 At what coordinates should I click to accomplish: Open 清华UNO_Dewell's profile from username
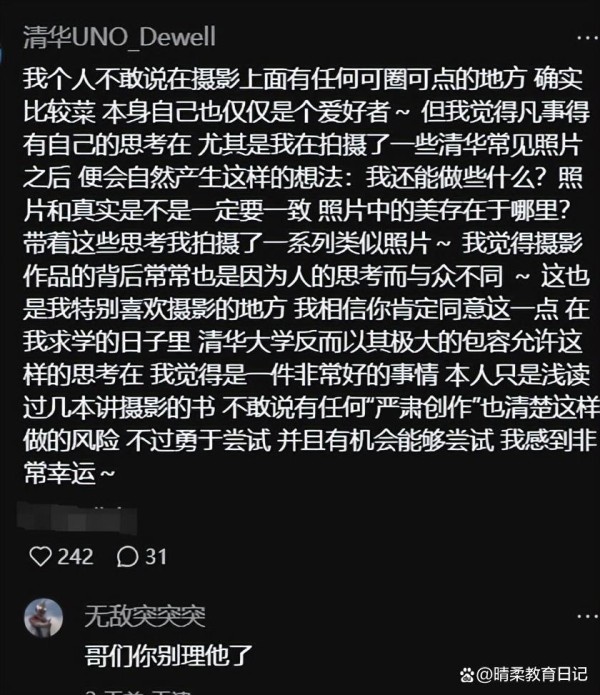click(118, 37)
